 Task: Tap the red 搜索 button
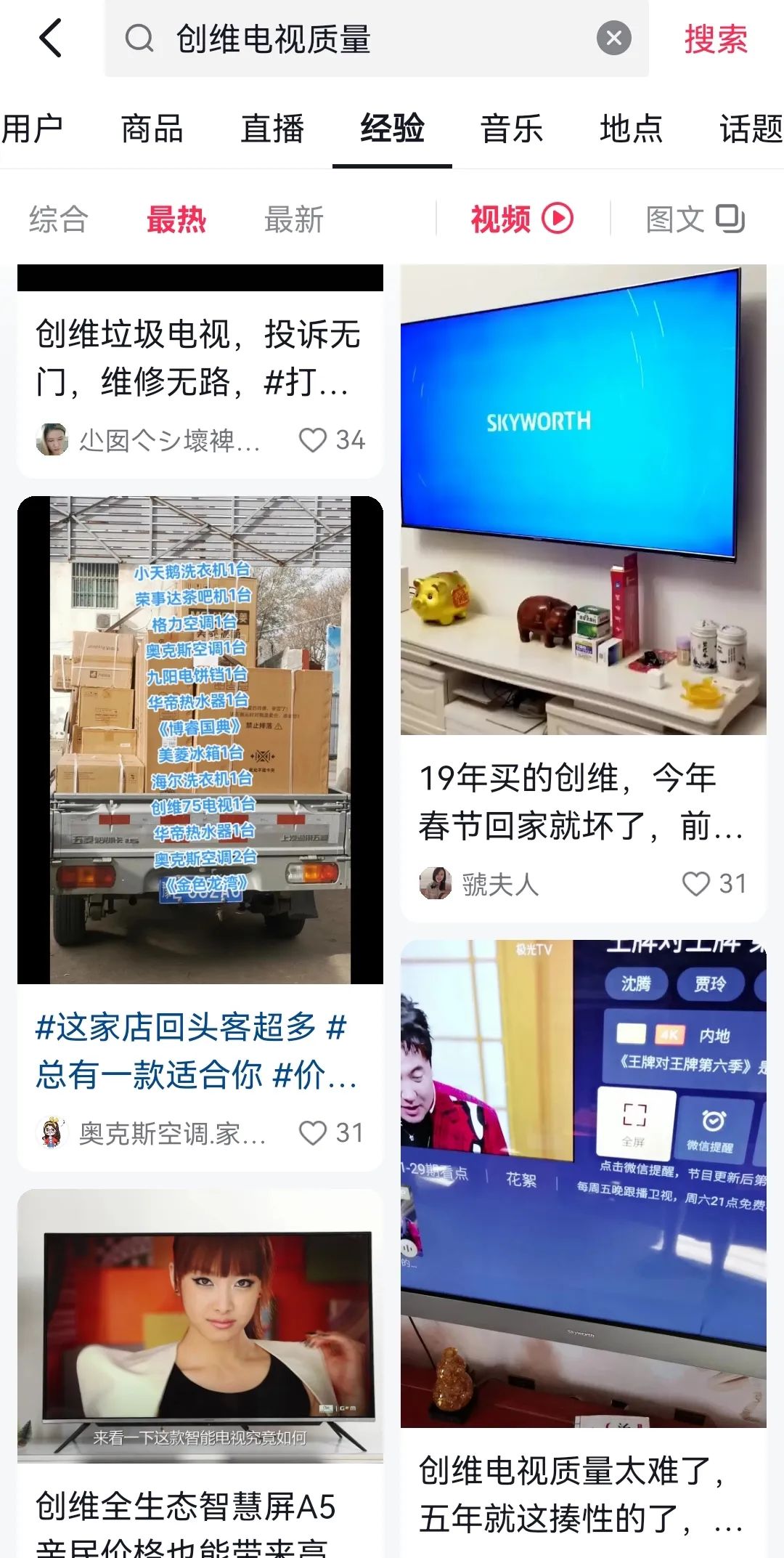tap(715, 38)
